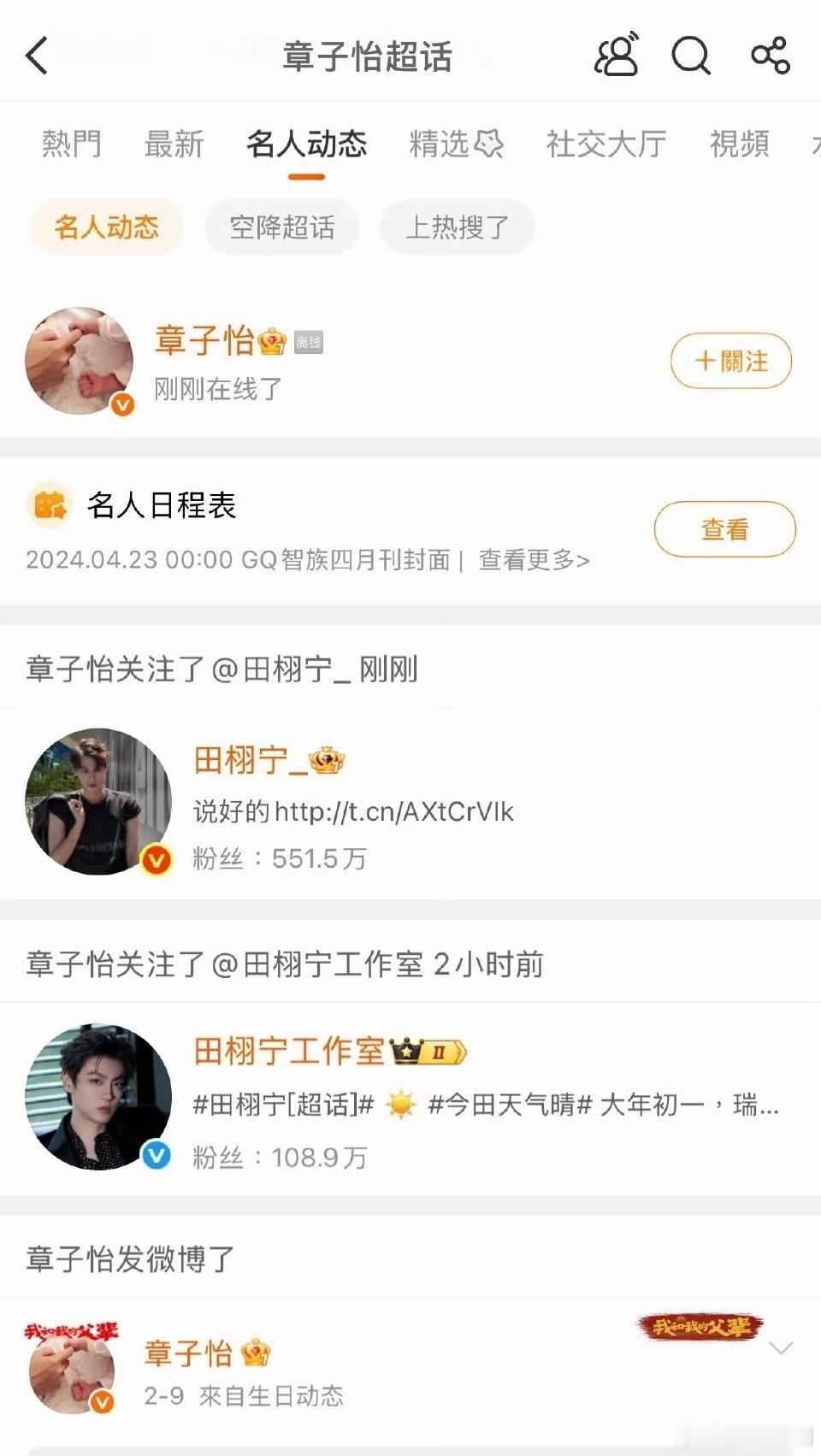This screenshot has width=821, height=1456.
Task: Expand 查看更多 for the celebrity schedule
Action: (x=533, y=561)
